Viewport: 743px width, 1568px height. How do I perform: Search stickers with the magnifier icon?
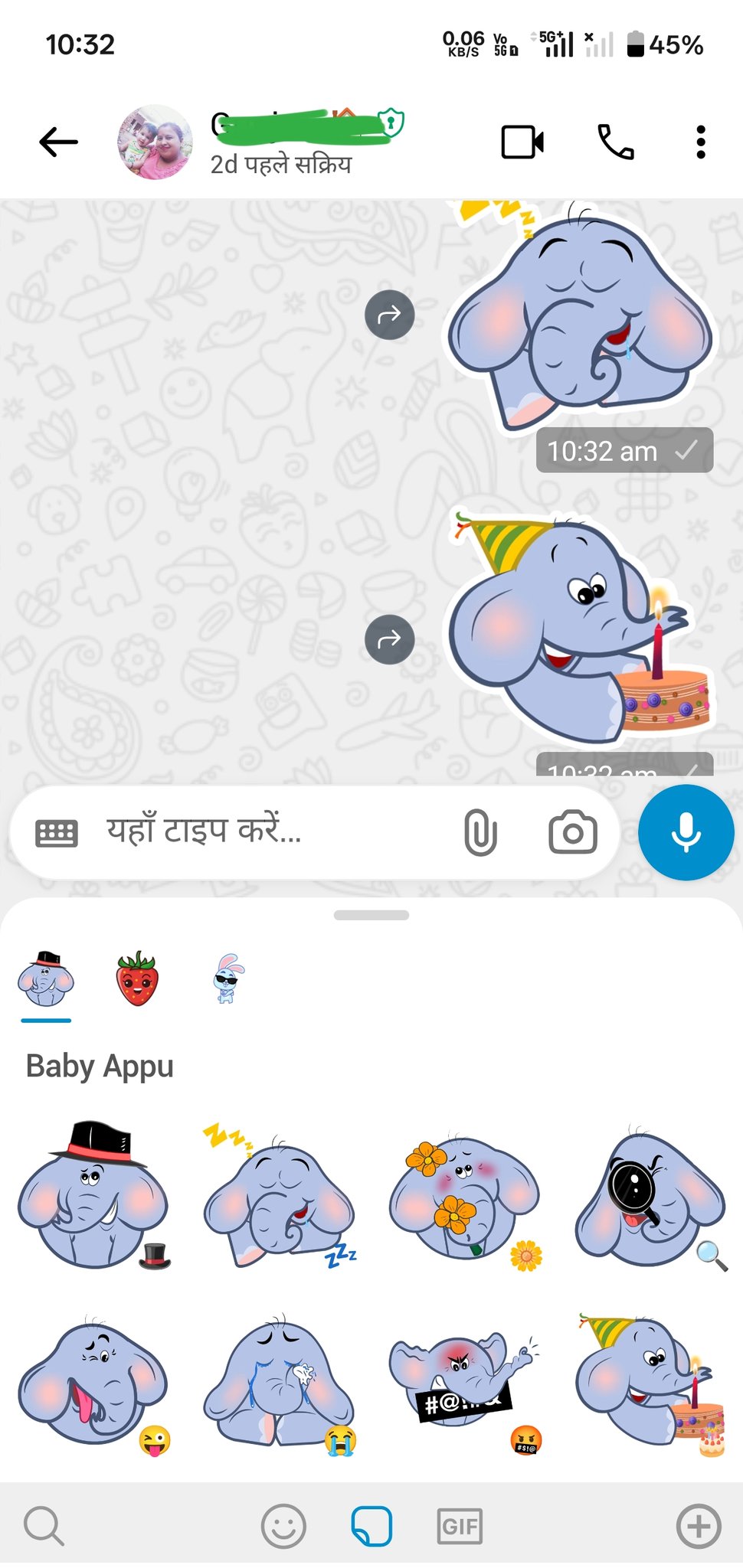[x=43, y=1526]
